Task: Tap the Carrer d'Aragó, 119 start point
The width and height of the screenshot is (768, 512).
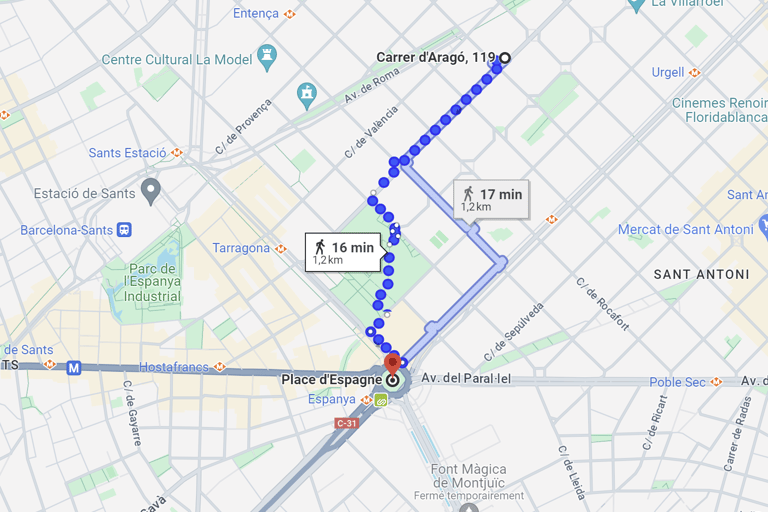Action: pyautogui.click(x=504, y=58)
